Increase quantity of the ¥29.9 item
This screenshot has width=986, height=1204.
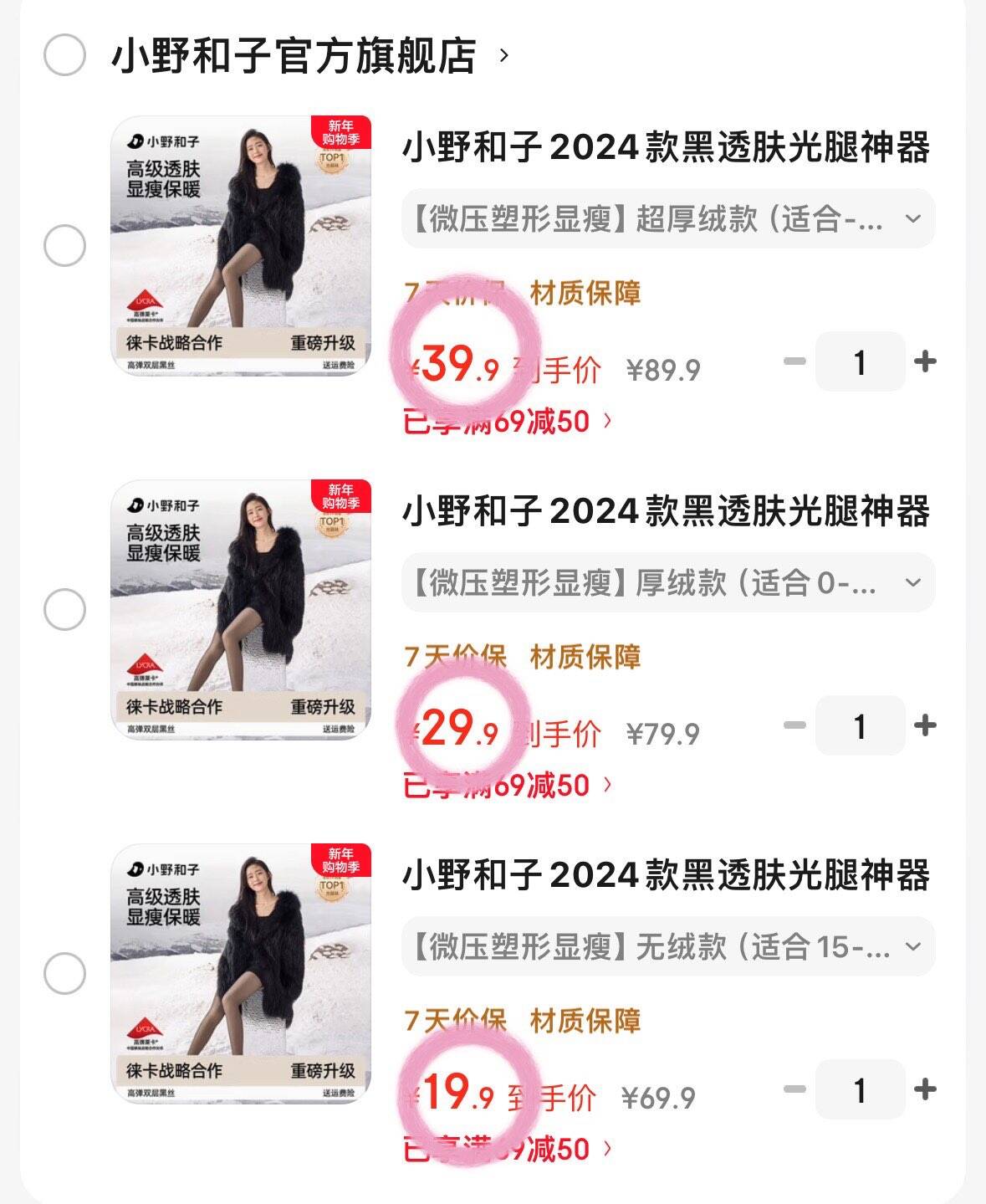pos(925,725)
